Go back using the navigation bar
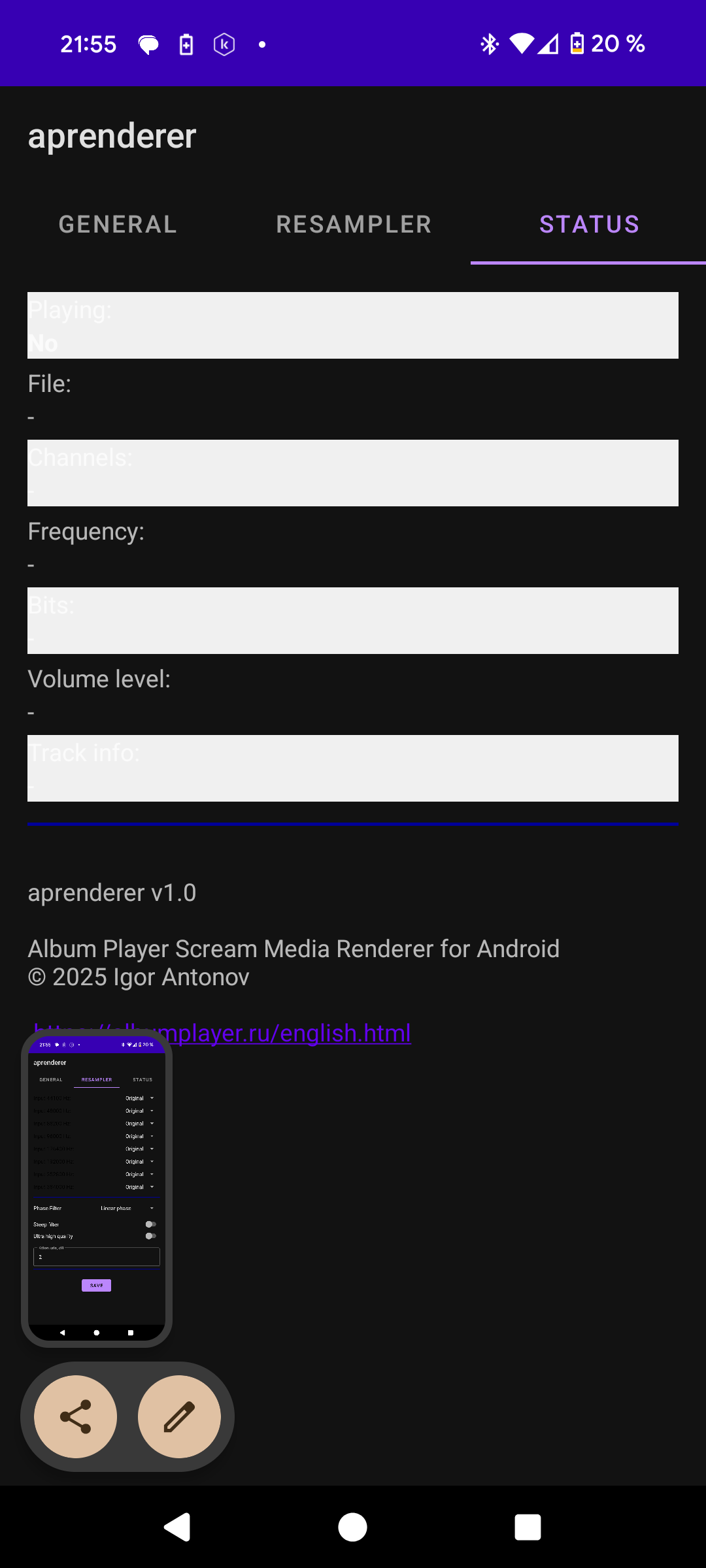706x1568 pixels. tap(176, 1527)
